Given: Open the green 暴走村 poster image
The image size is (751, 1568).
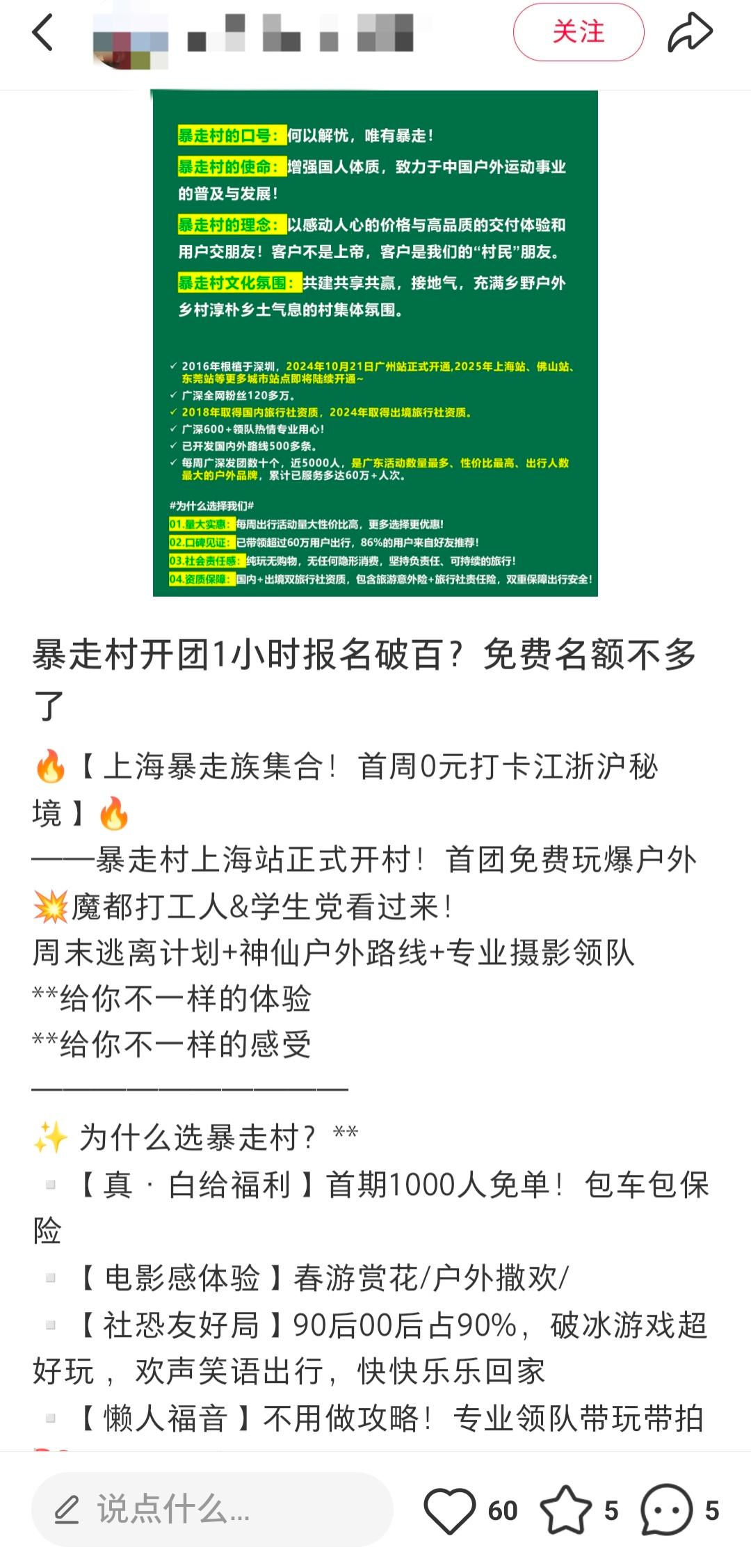Looking at the screenshot, I should [x=375, y=343].
